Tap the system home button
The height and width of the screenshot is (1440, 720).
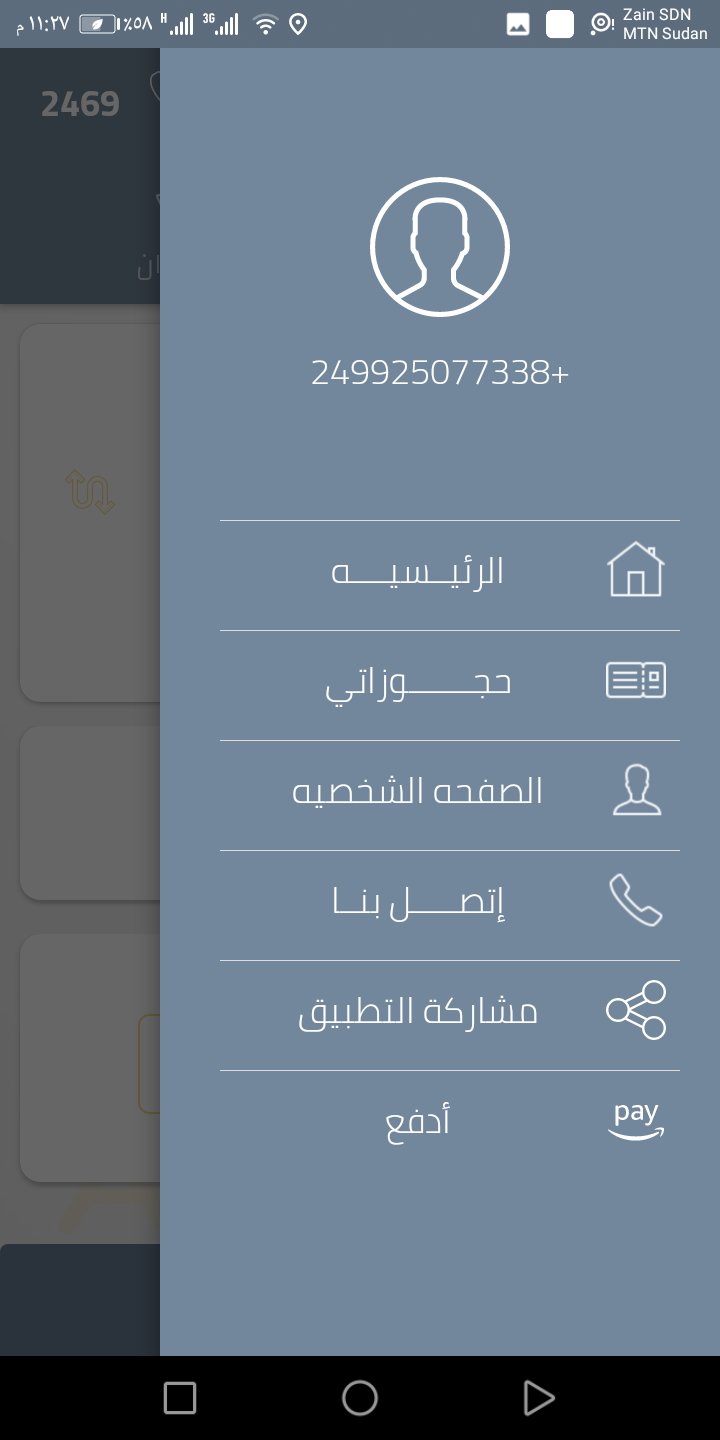click(x=360, y=1398)
